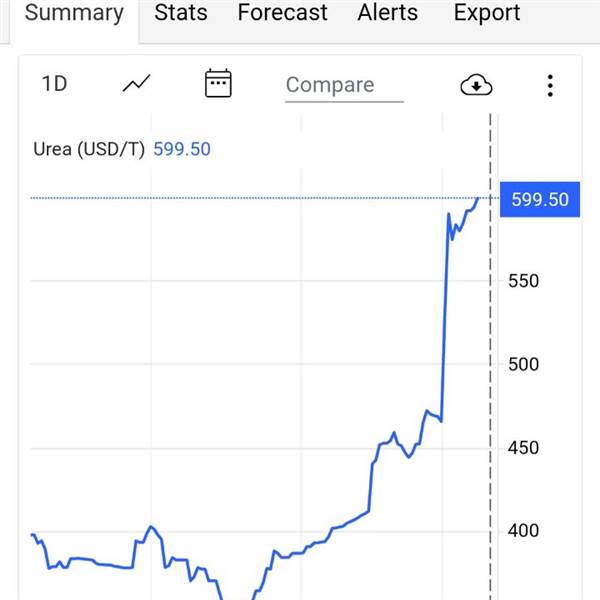Switch to the Forecast tab
The height and width of the screenshot is (600, 600).
282,14
